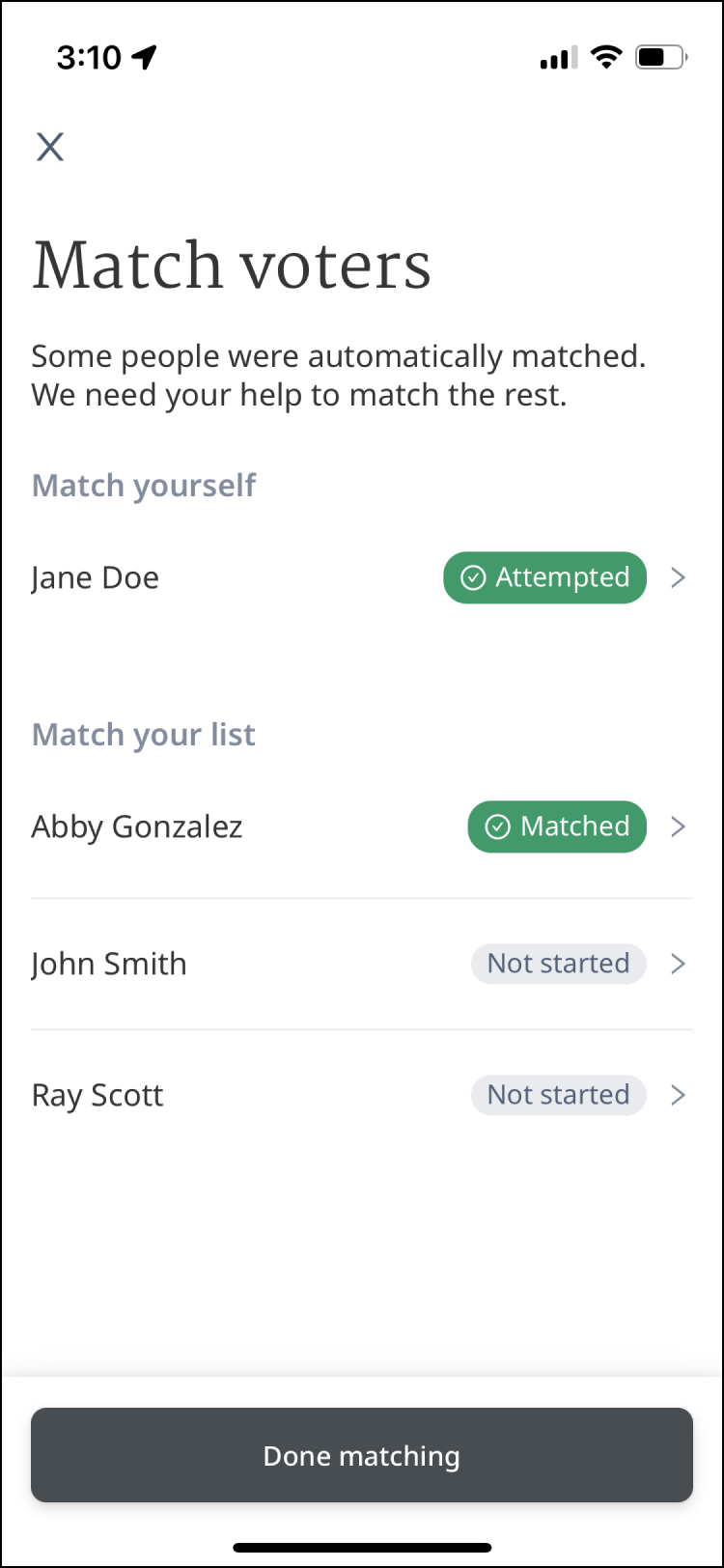Open Abby Gonzalez's matched entry
Image resolution: width=724 pixels, height=1568 pixels.
361,826
